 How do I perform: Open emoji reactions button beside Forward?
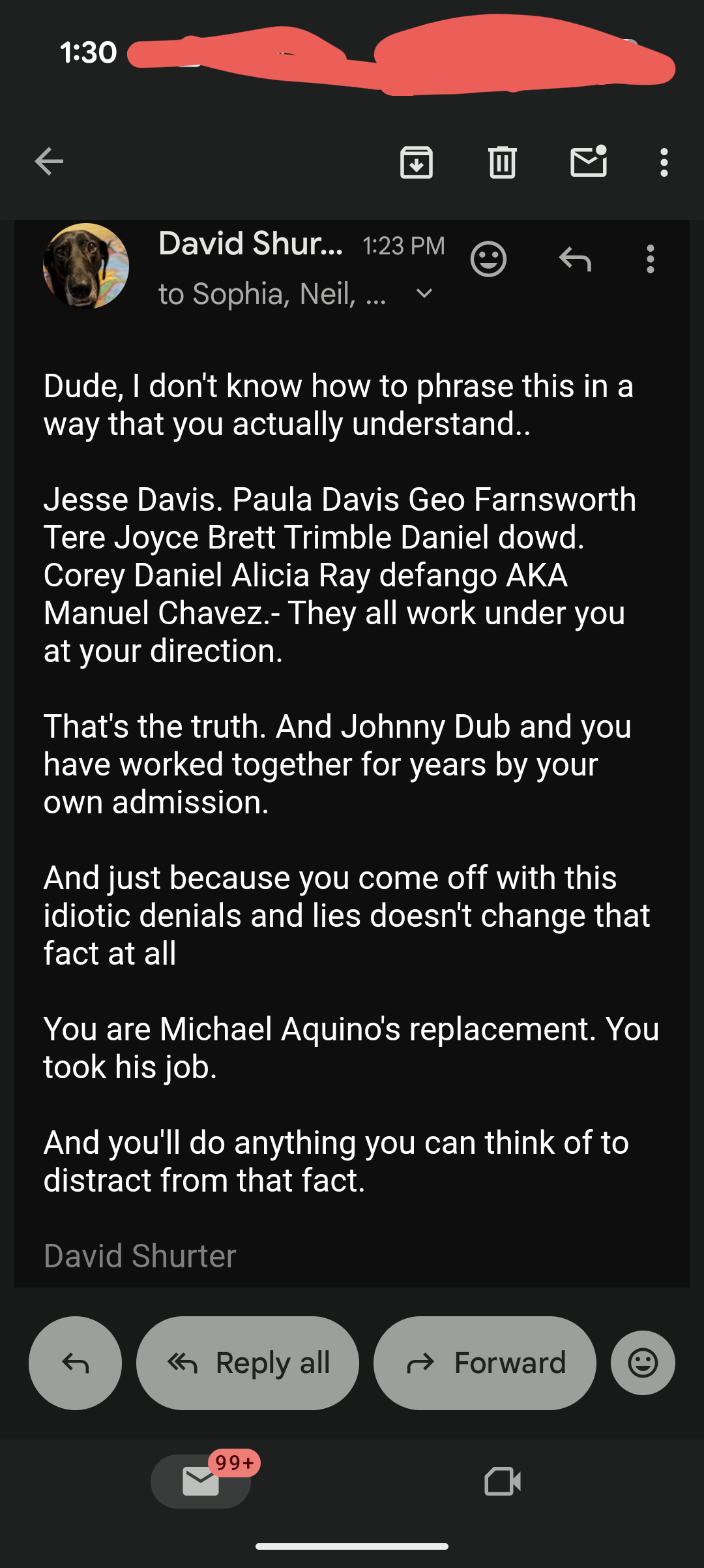point(643,1363)
